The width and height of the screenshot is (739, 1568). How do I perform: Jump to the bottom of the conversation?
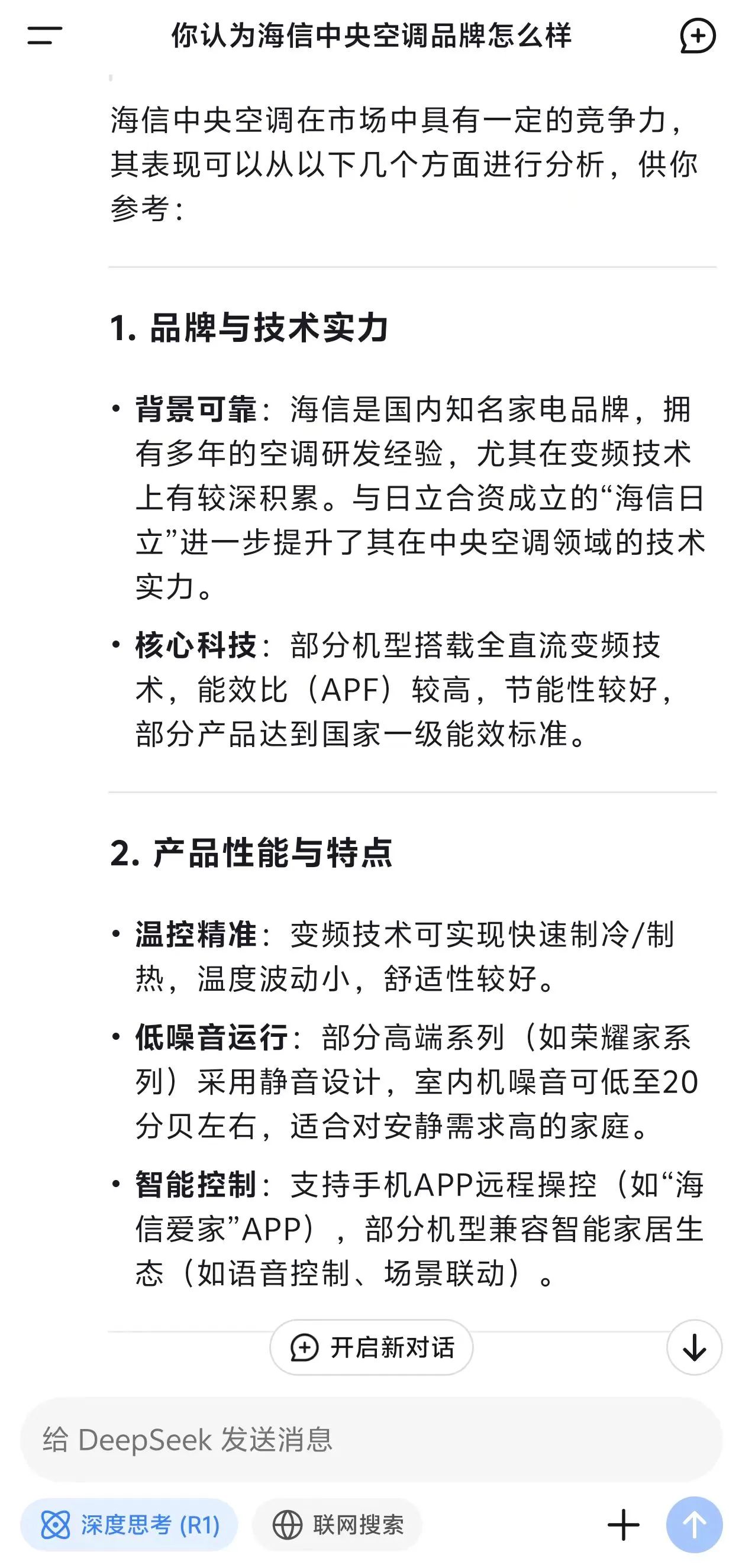[x=694, y=1347]
